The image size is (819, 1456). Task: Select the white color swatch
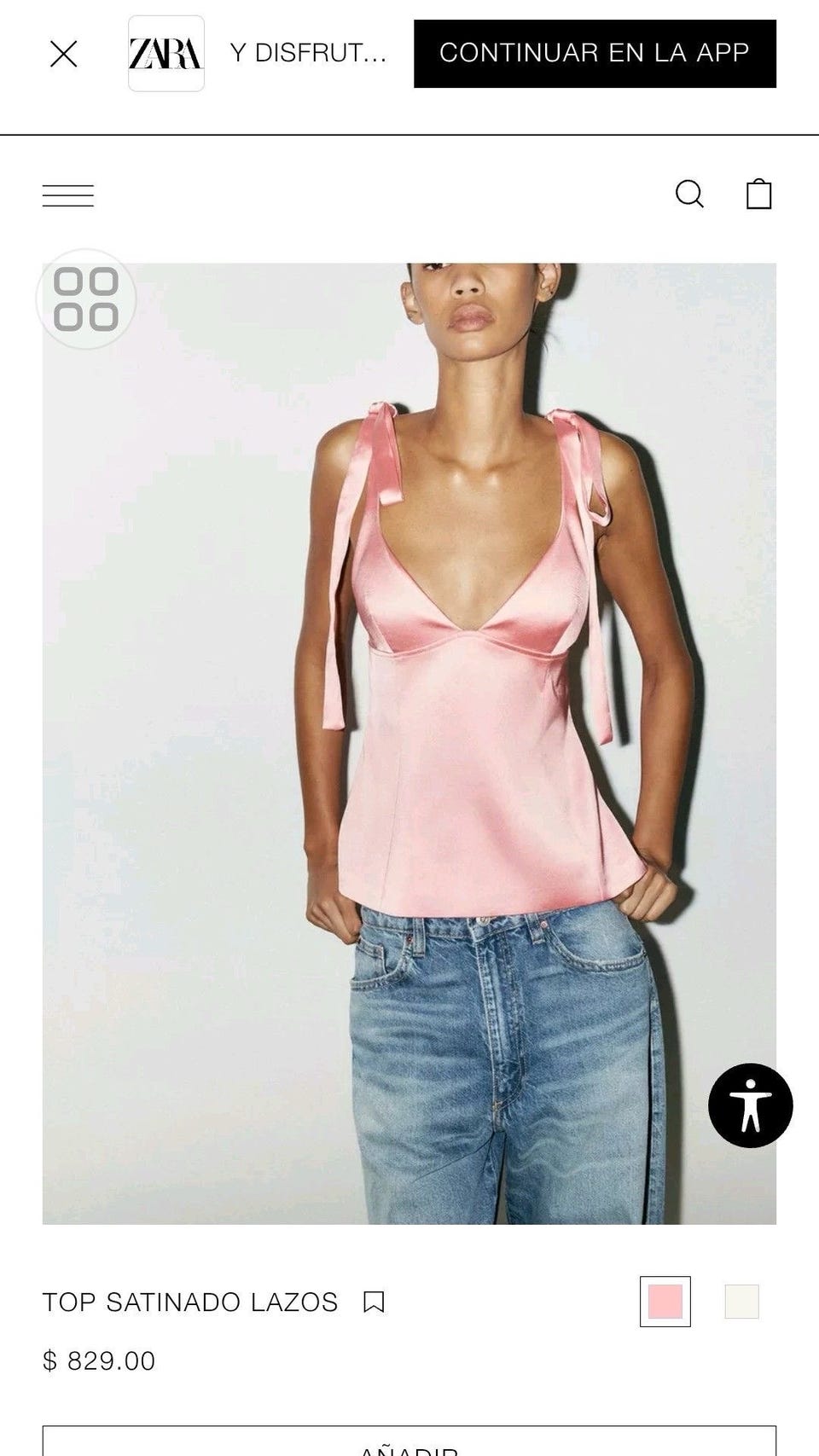point(742,1302)
